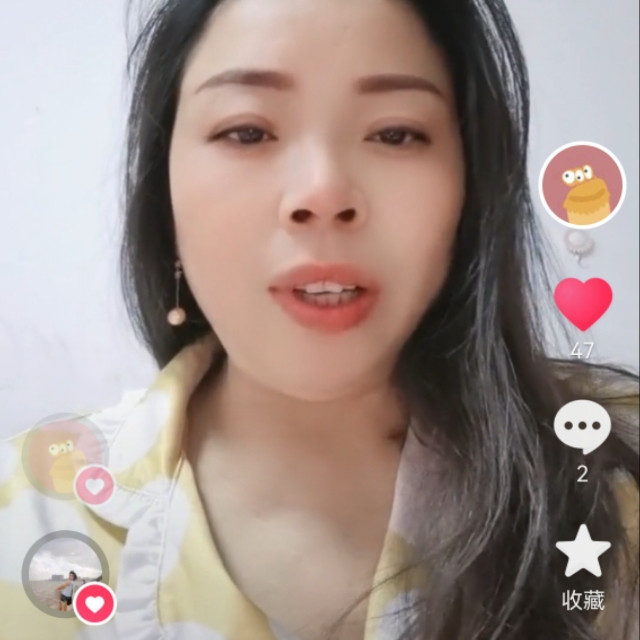Open the comments with 2 replies
Viewport: 640px width, 640px height.
point(582,428)
